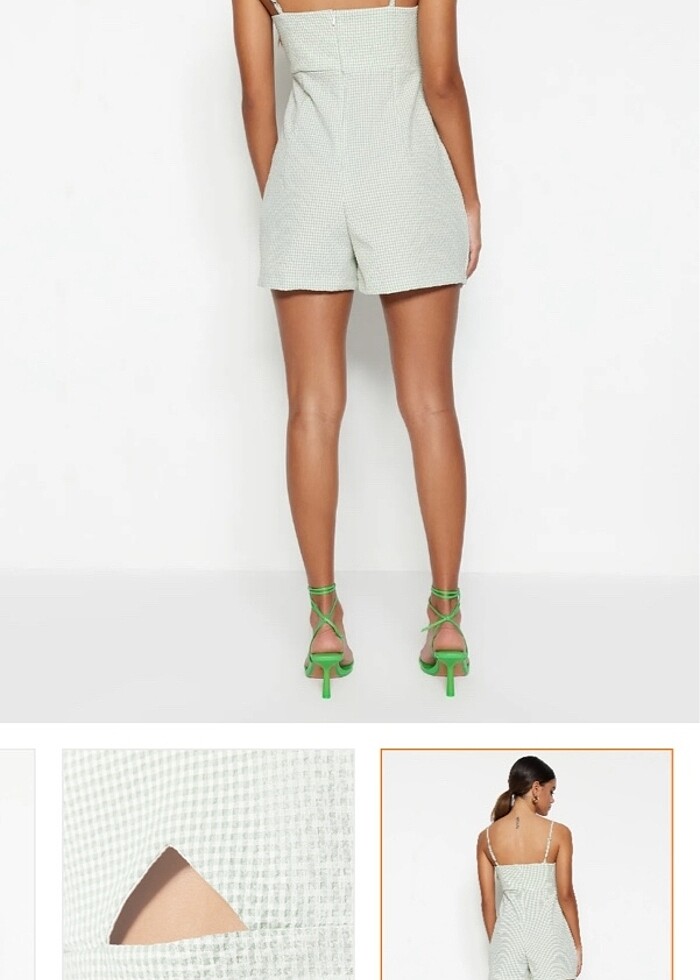This screenshot has height=980, width=700.
Task: Select the fabric close-up cutout thumbnail
Action: [208, 864]
